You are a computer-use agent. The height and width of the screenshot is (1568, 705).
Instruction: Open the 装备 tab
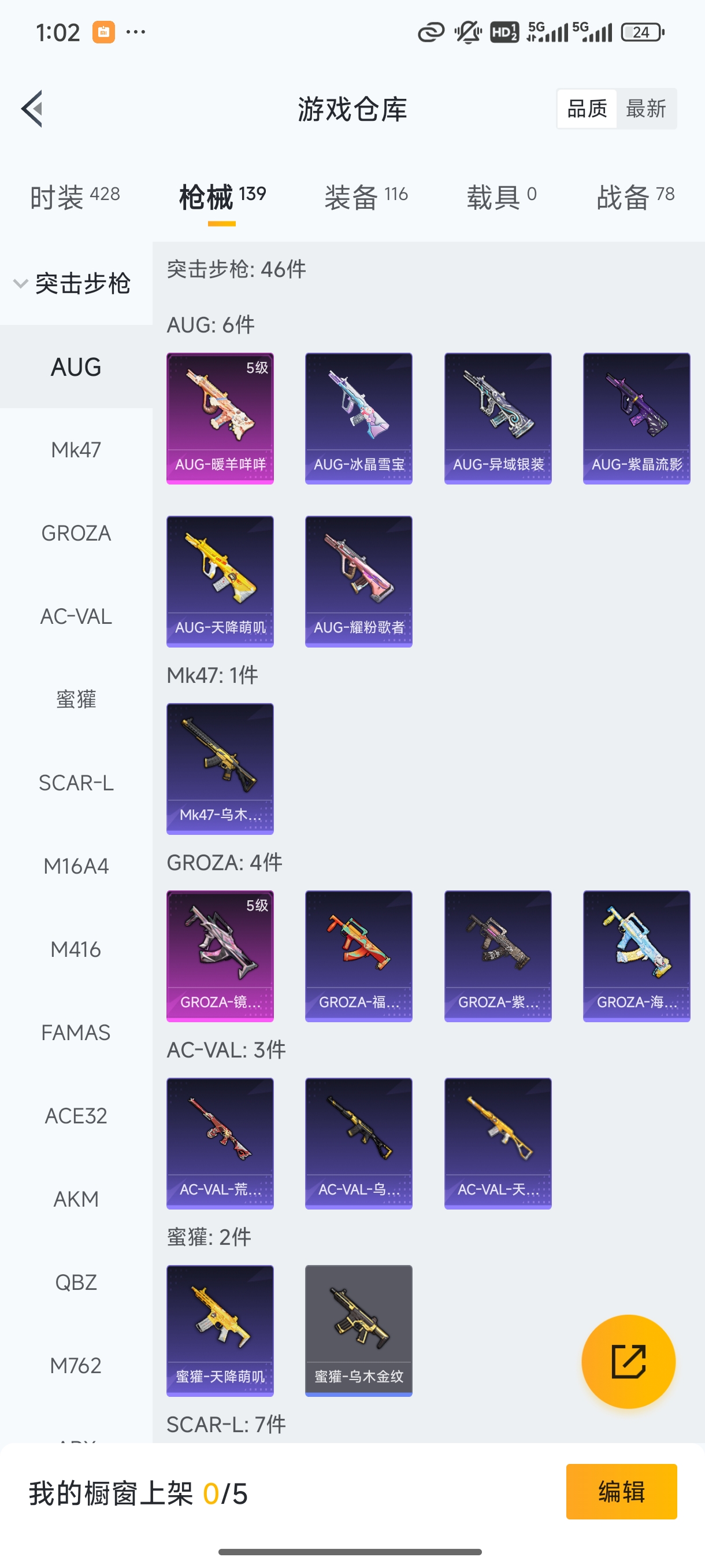pyautogui.click(x=366, y=197)
